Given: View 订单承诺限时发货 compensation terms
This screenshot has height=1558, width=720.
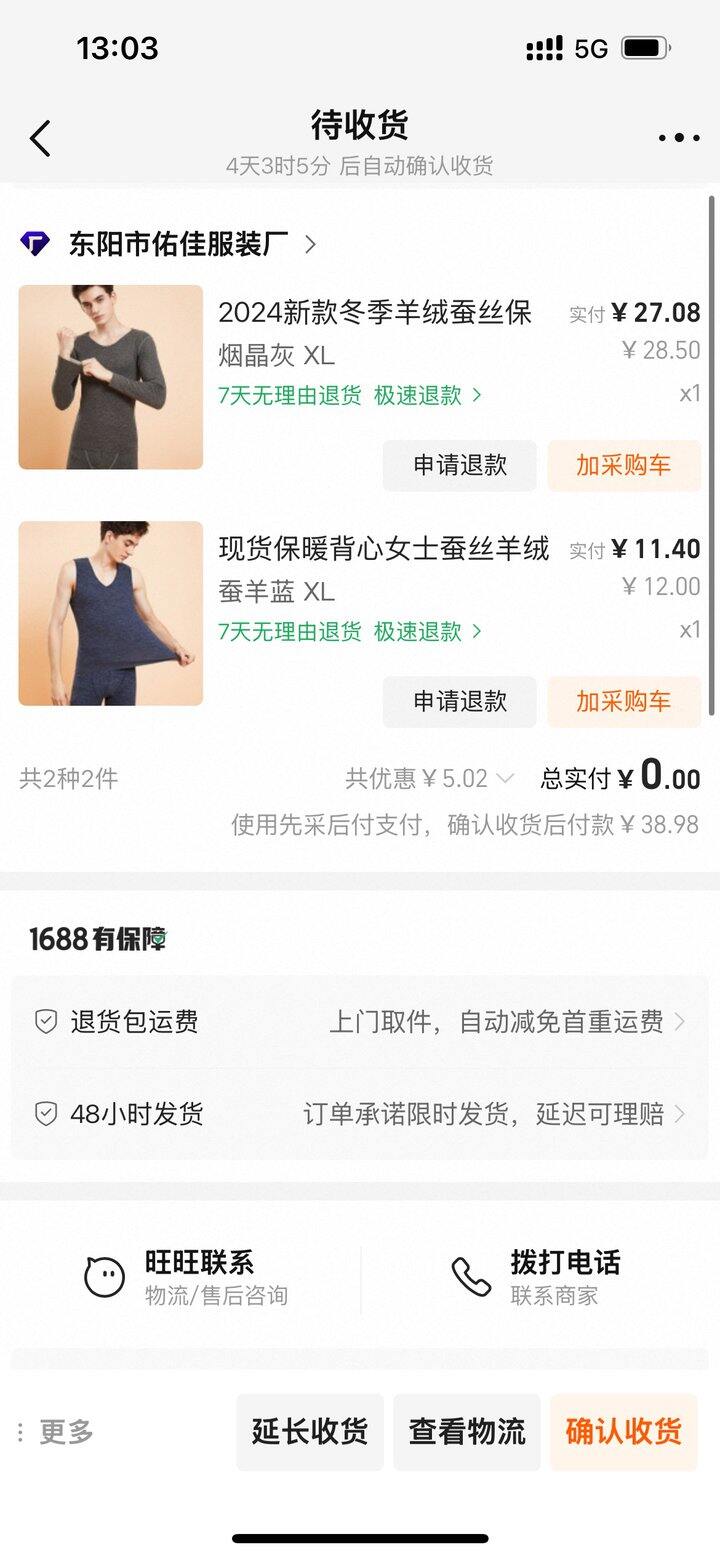Looking at the screenshot, I should pos(679,1114).
